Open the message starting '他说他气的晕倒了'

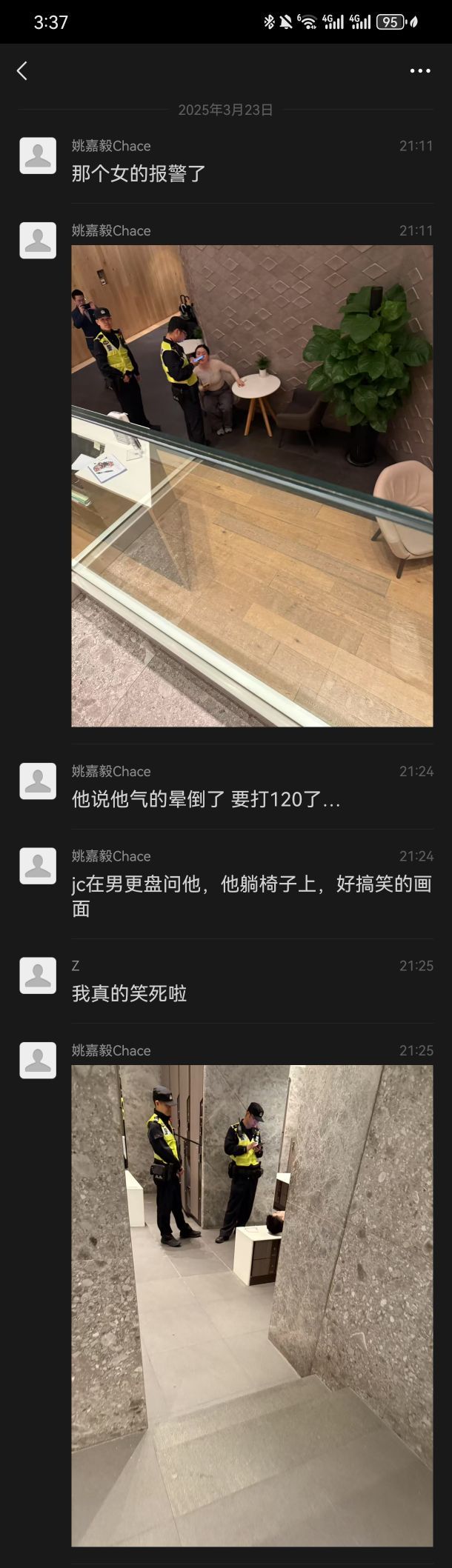tap(206, 799)
